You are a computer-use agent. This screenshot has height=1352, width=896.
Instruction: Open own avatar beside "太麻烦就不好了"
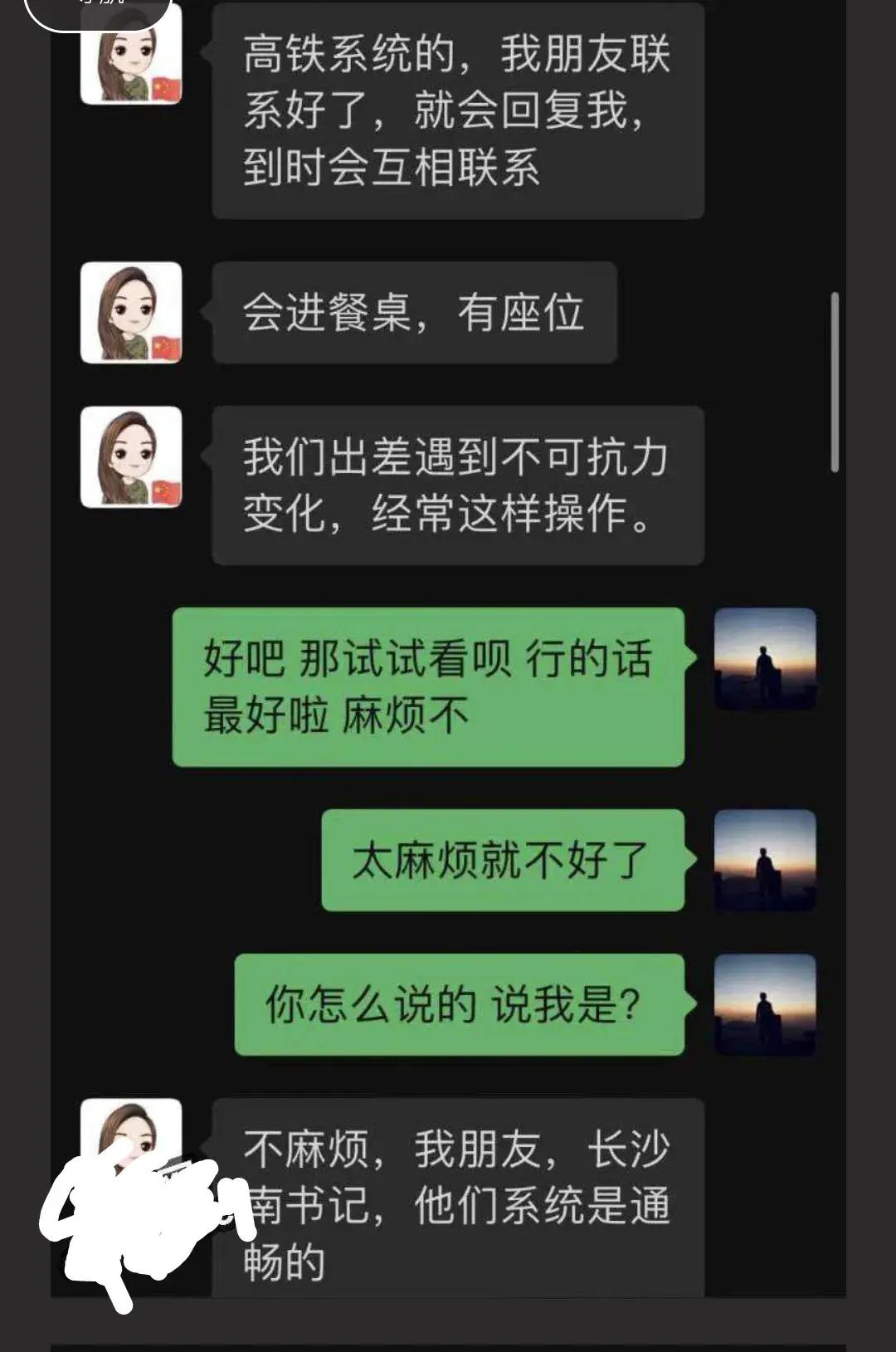[x=765, y=860]
